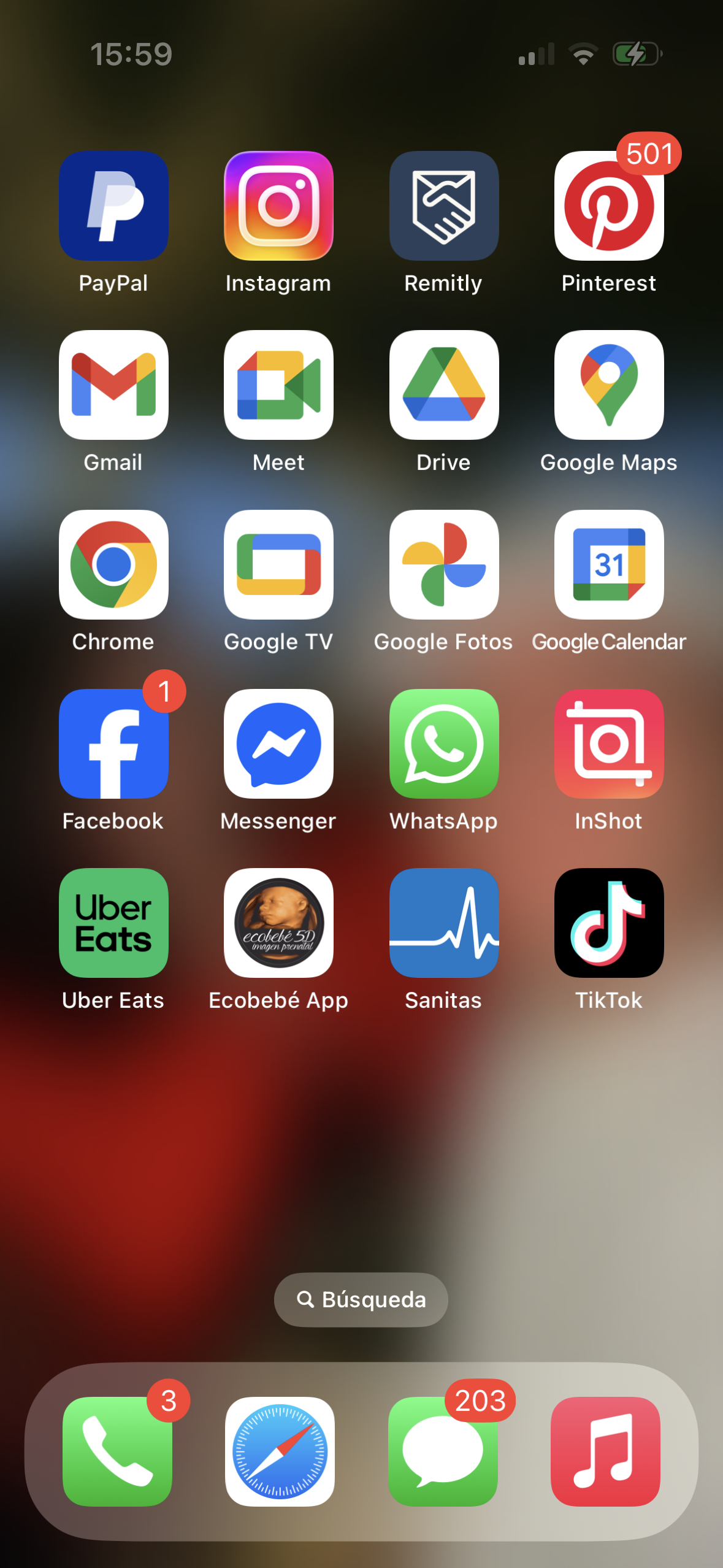Open the Remitly app
The width and height of the screenshot is (723, 1568).
coord(443,206)
